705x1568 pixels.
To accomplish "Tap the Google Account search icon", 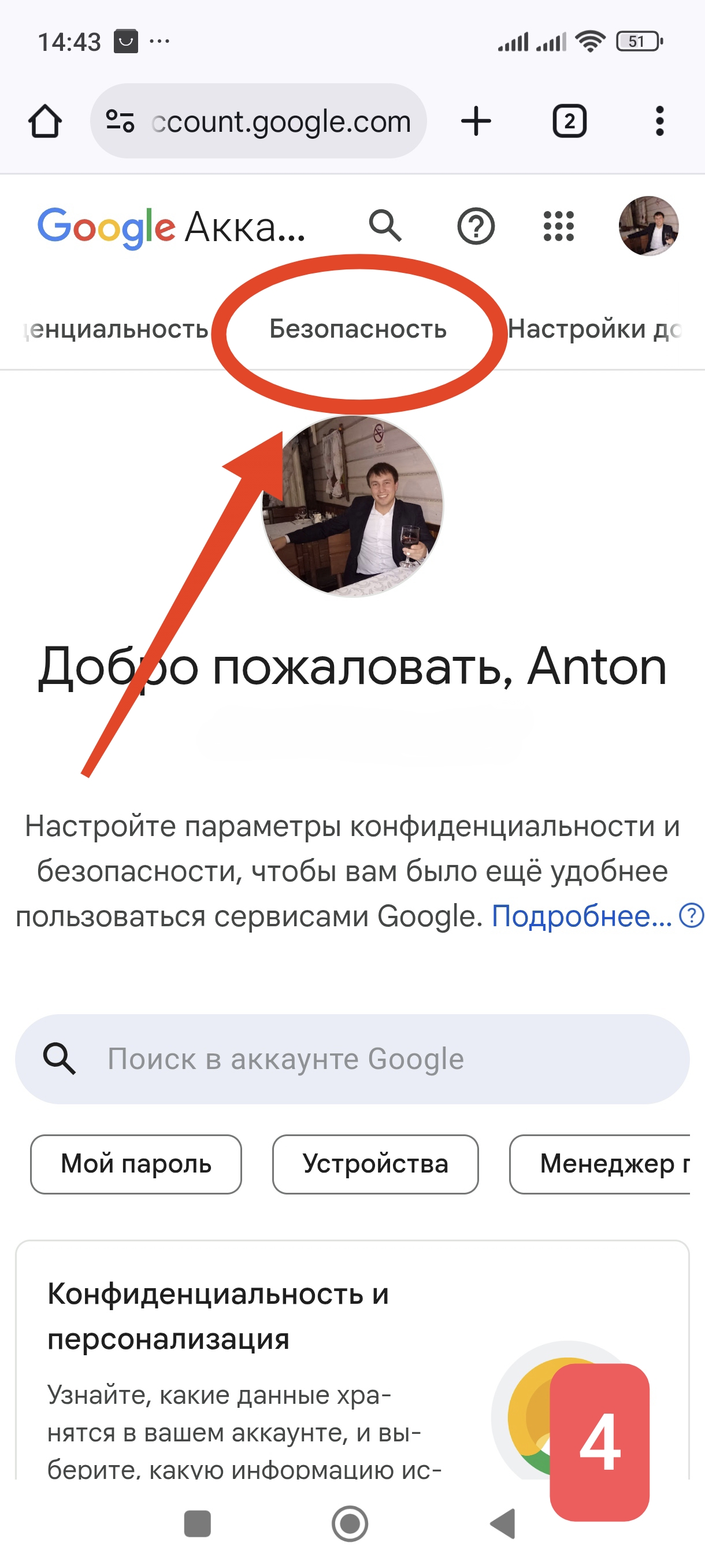I will point(384,227).
